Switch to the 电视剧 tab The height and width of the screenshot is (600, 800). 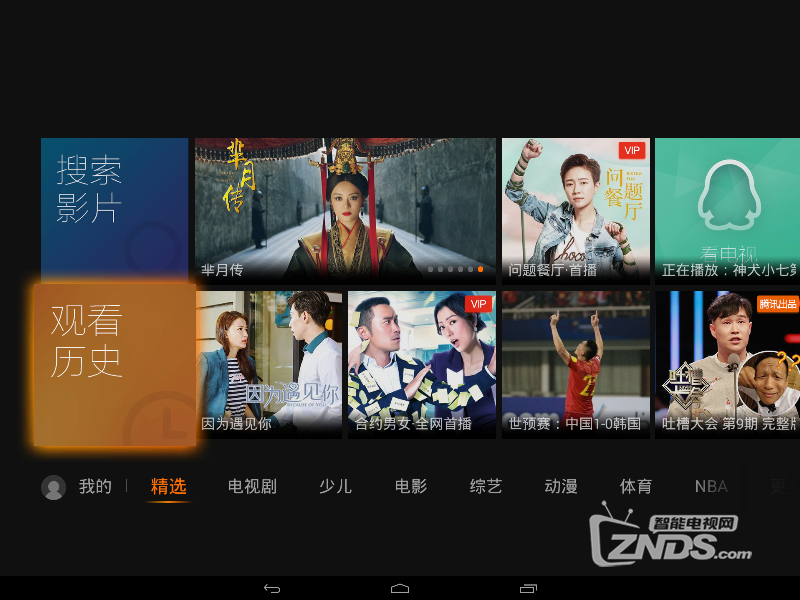click(x=252, y=487)
